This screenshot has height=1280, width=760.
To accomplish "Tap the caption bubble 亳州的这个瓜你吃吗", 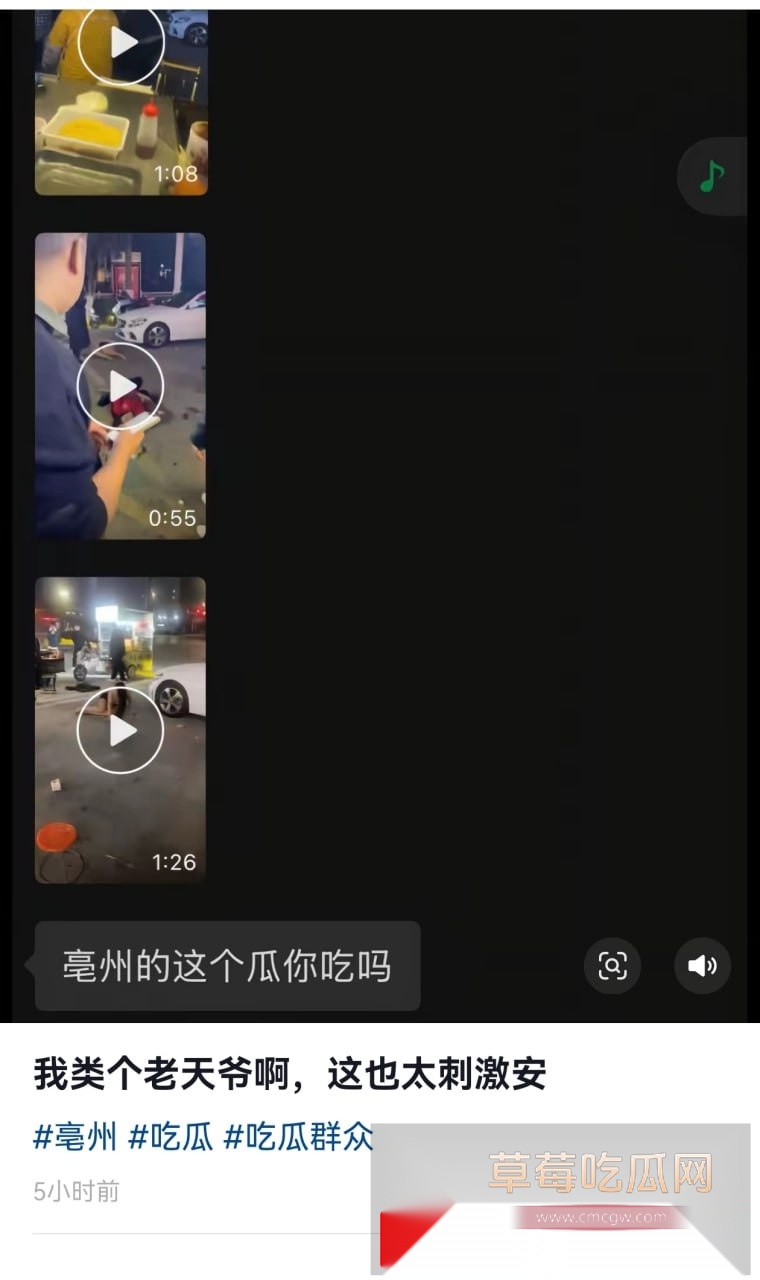I will [225, 965].
